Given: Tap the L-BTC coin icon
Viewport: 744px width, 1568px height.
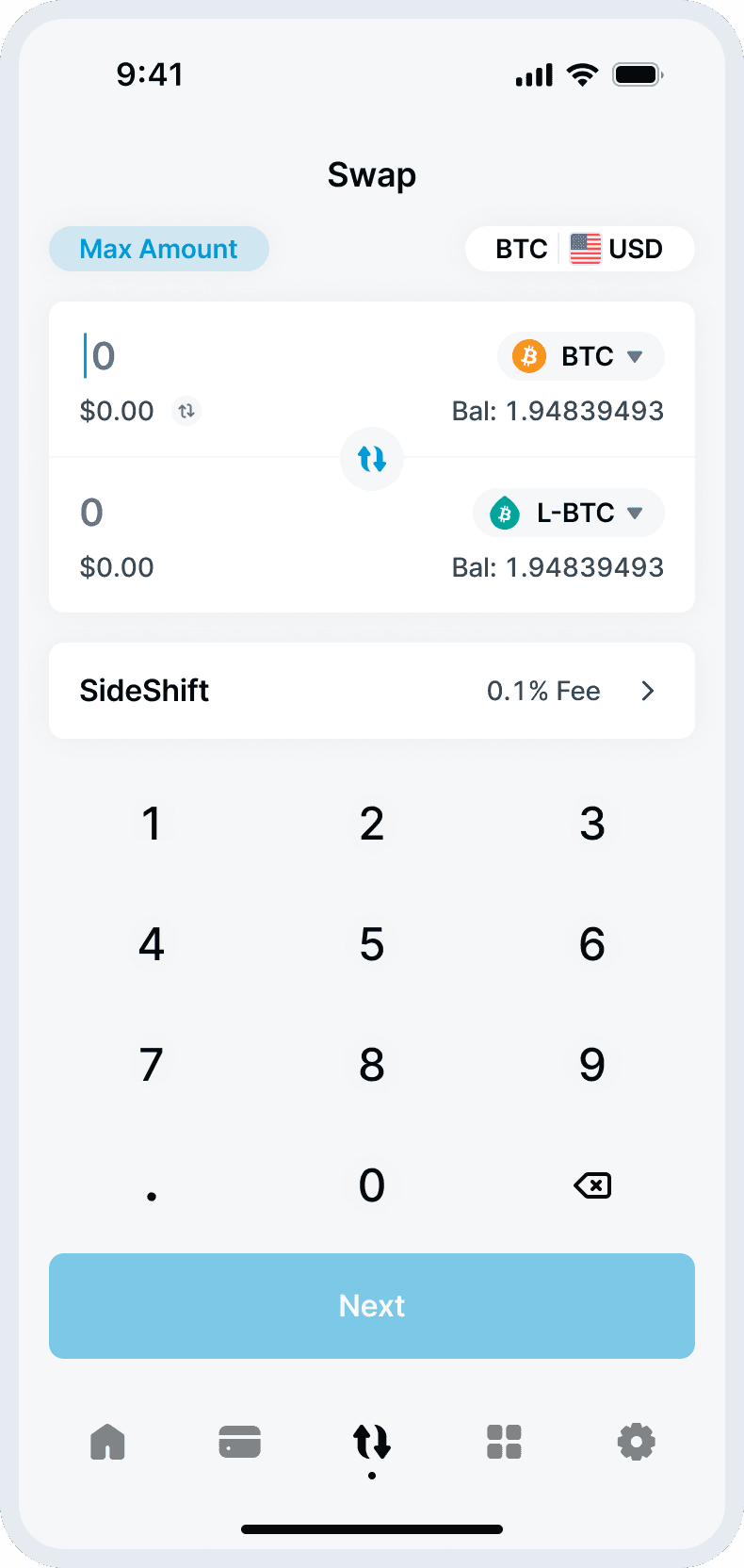Looking at the screenshot, I should 505,513.
